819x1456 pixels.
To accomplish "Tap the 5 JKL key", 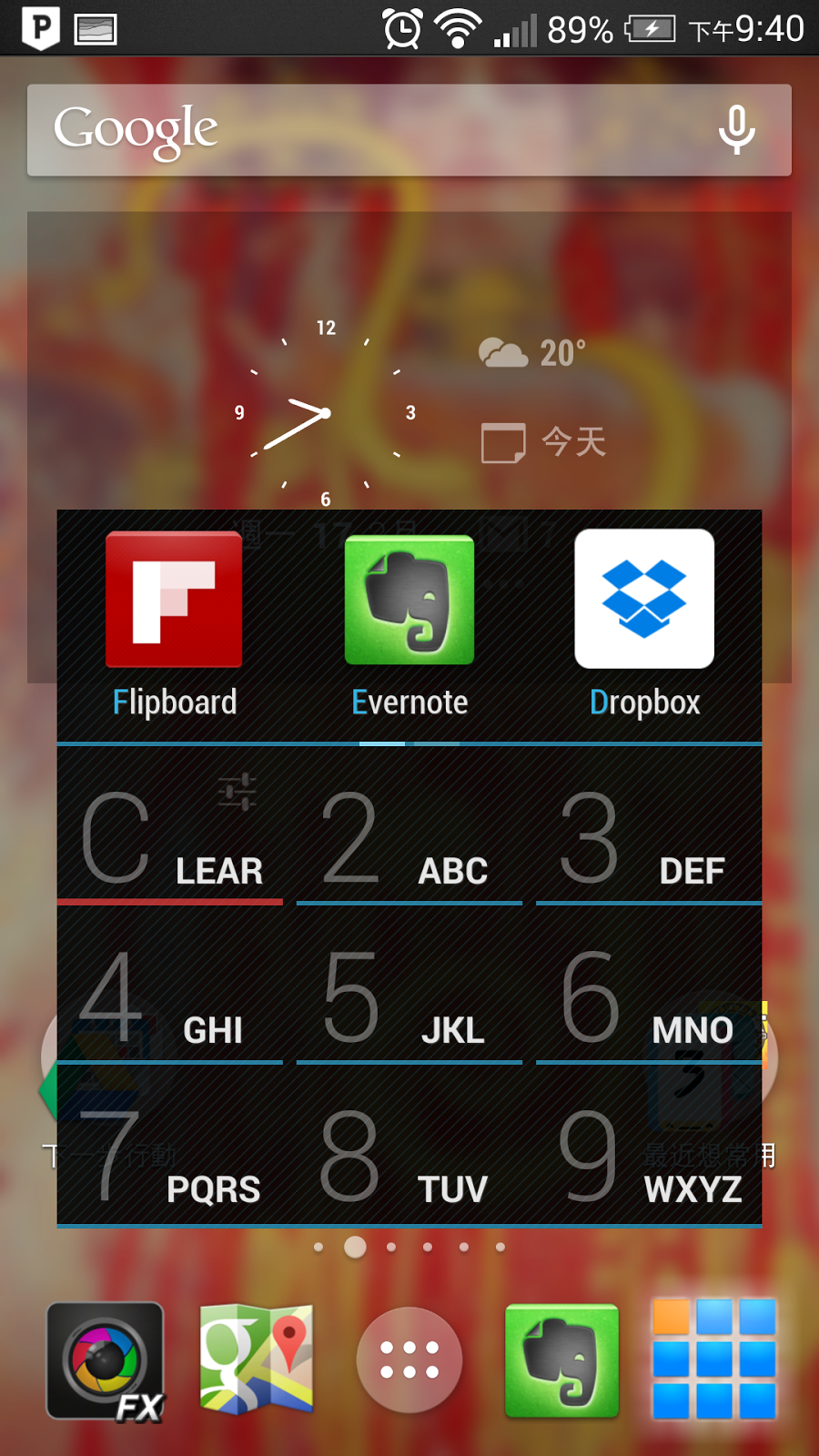I will coord(409,996).
